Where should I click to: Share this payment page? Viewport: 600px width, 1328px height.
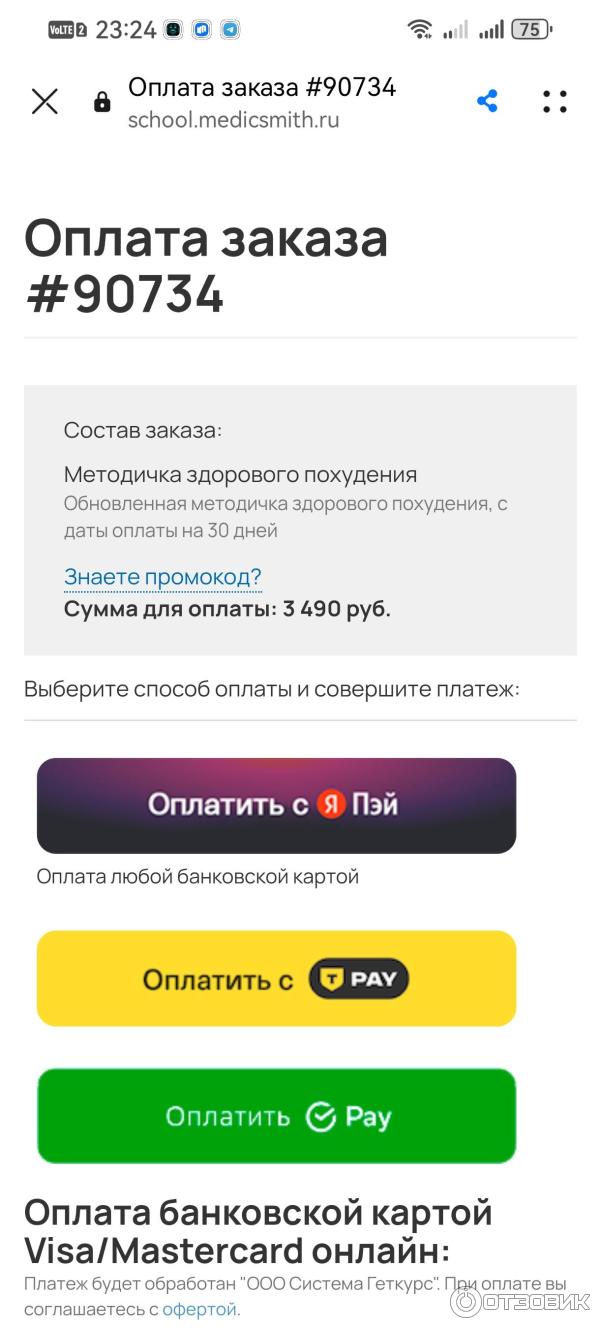[x=487, y=101]
